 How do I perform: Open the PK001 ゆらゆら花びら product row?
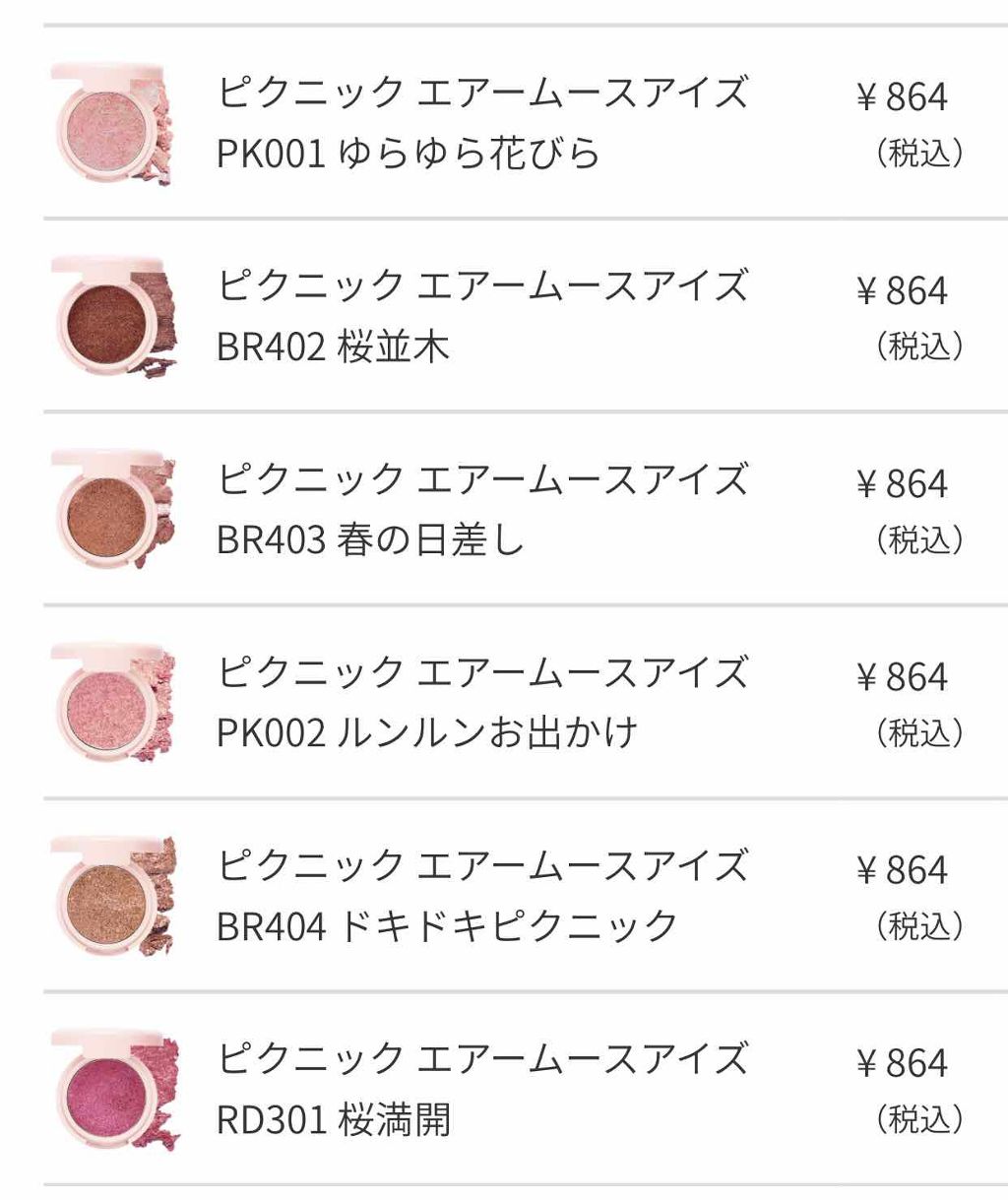point(482,123)
